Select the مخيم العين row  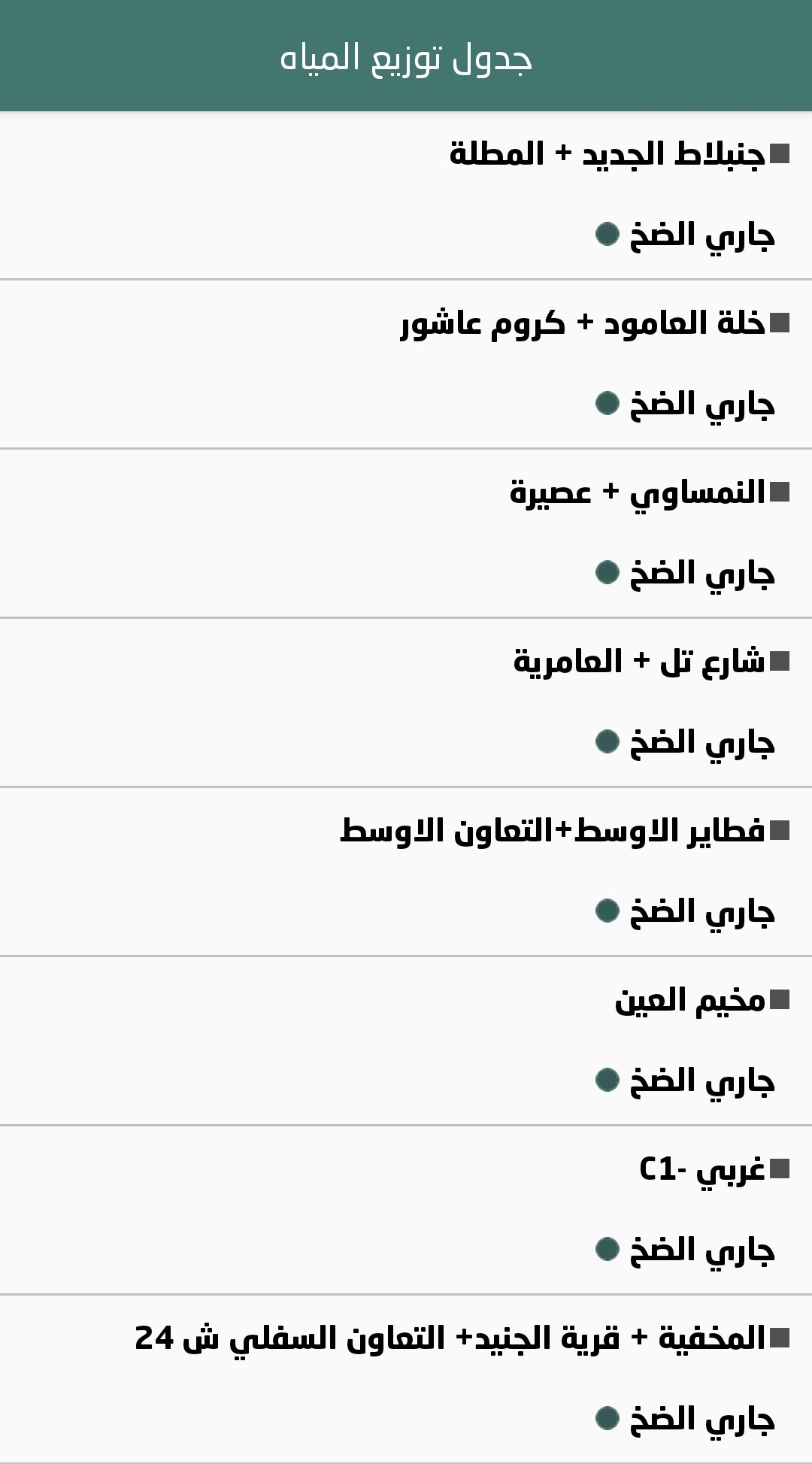click(689, 1001)
